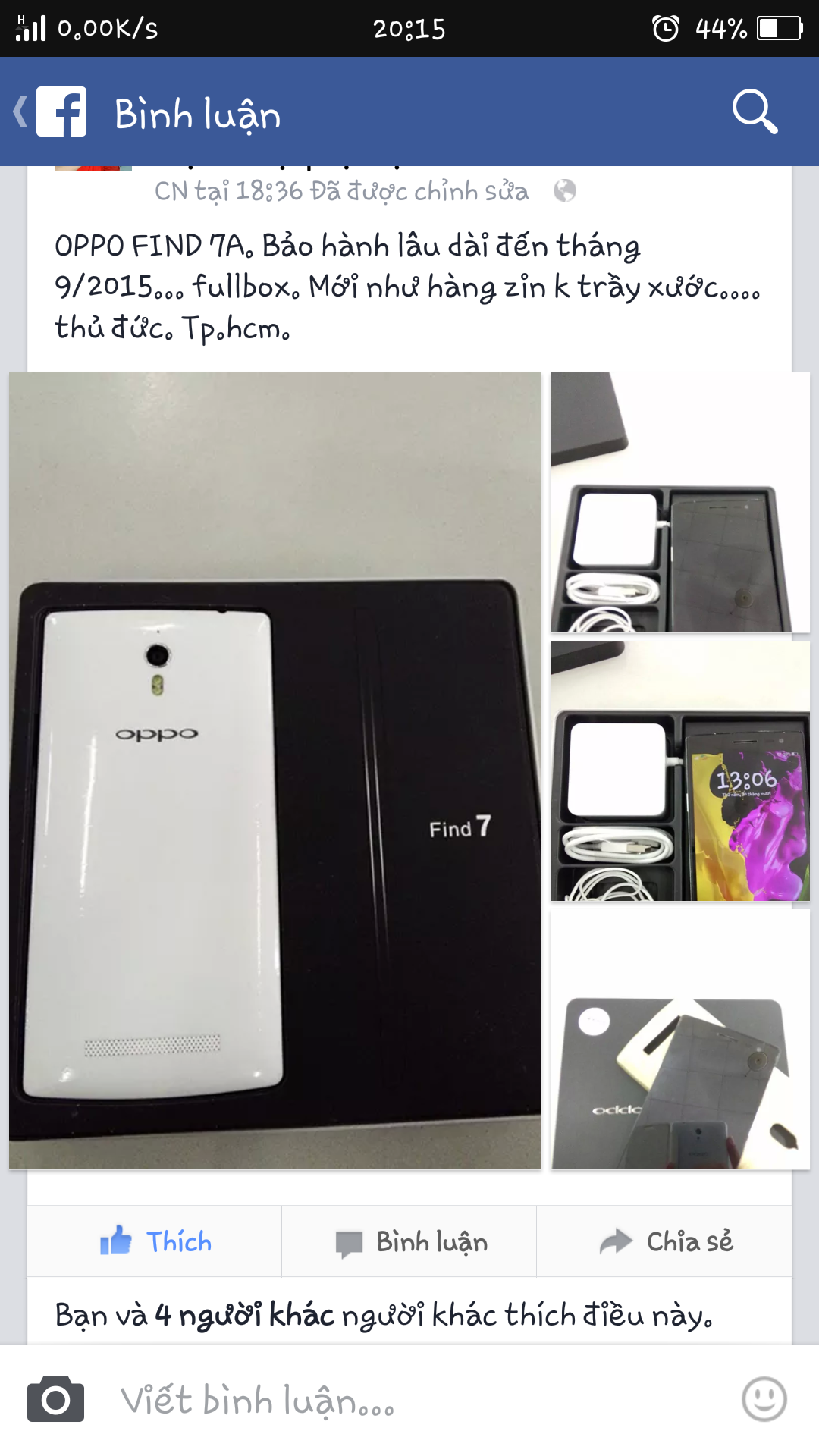Viewport: 819px width, 1456px height.
Task: View the photo of box with dark screen phone
Action: [679, 502]
